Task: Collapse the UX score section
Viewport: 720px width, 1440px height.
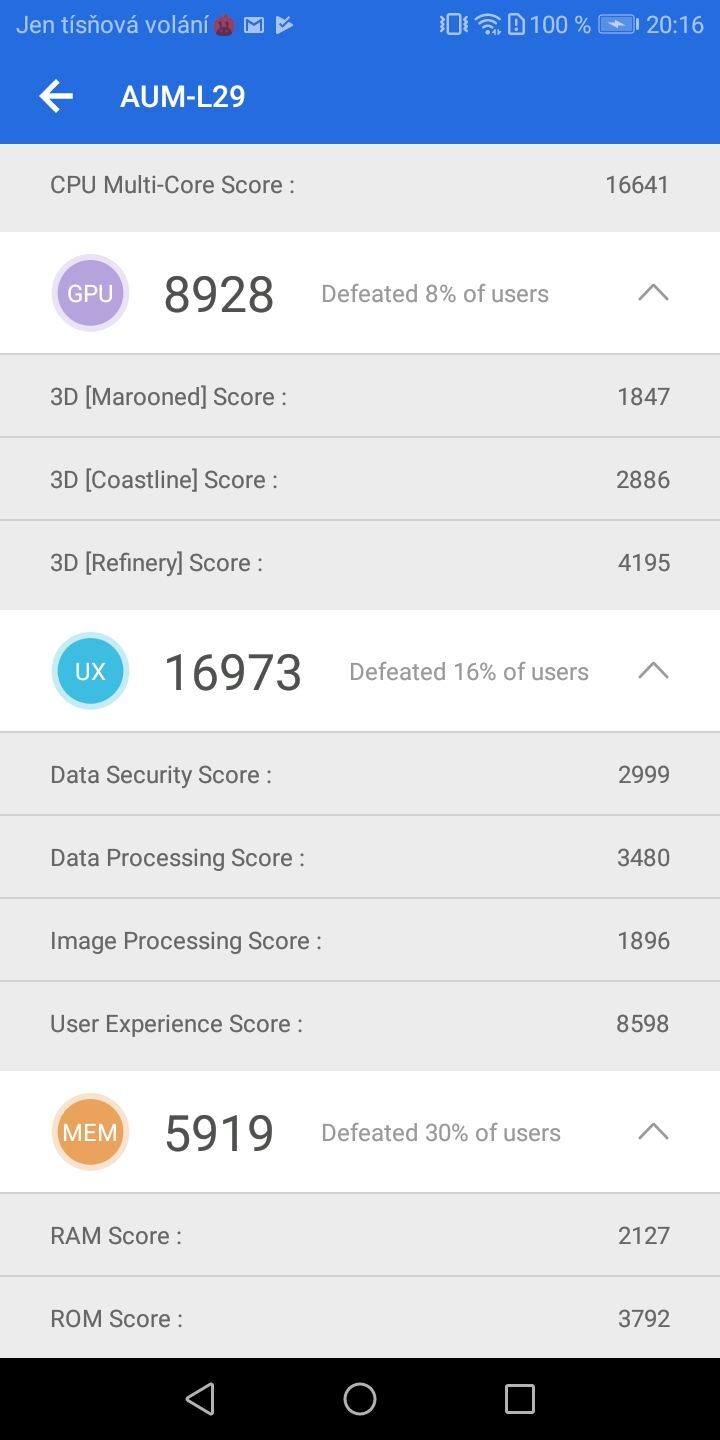Action: tap(653, 671)
